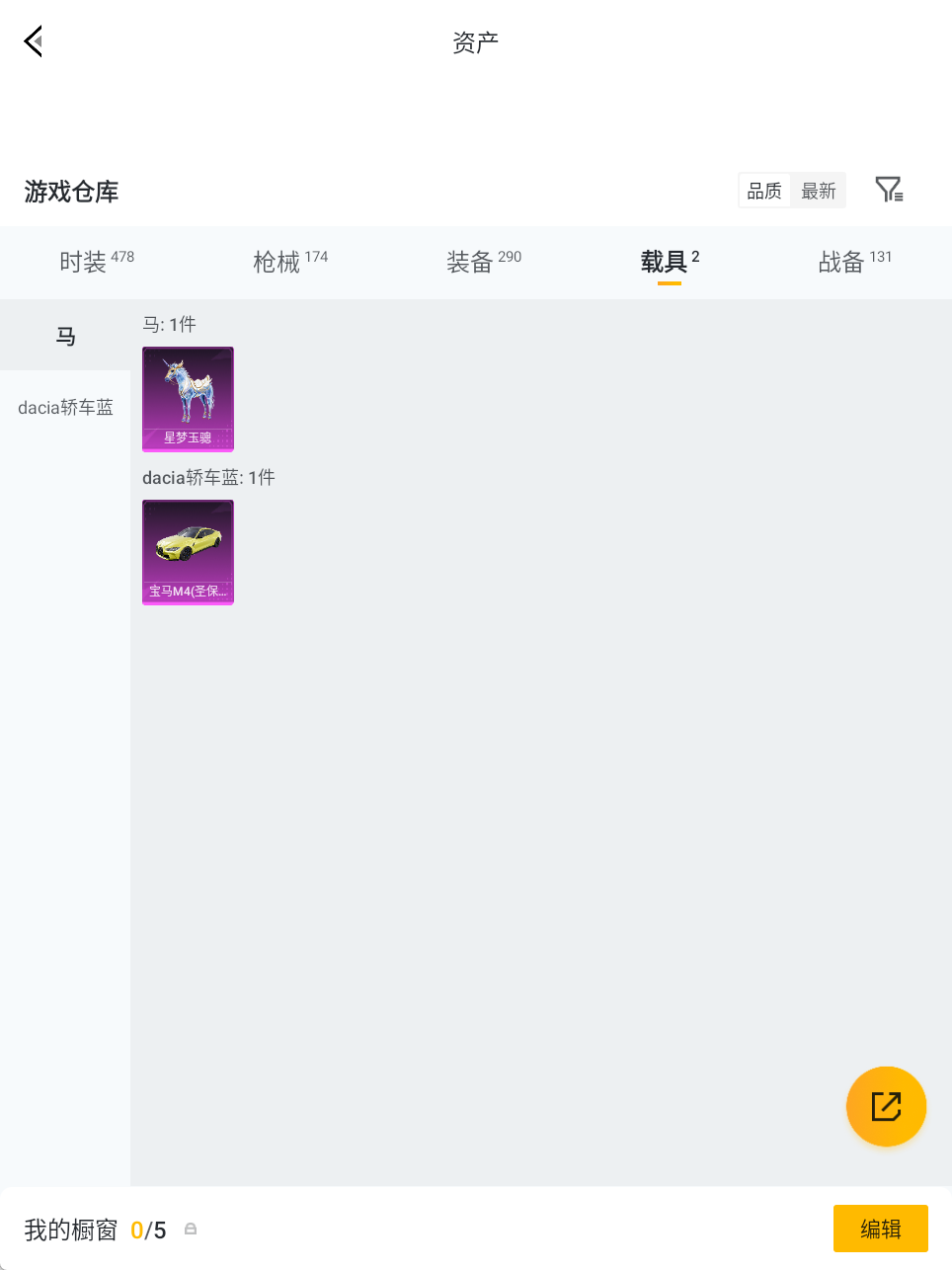Open the 宝马M4 car item

(x=188, y=551)
